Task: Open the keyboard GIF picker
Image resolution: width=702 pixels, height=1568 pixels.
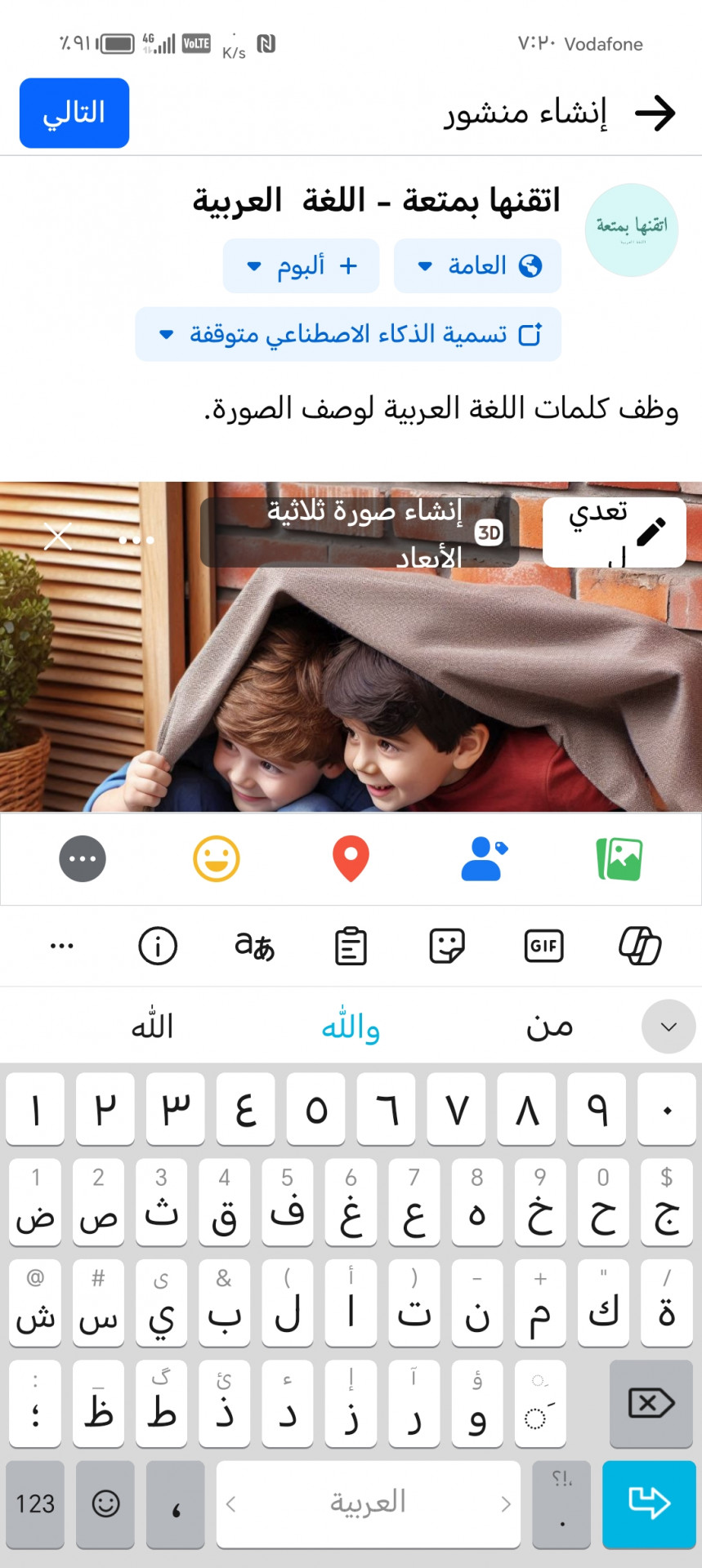Action: (543, 946)
